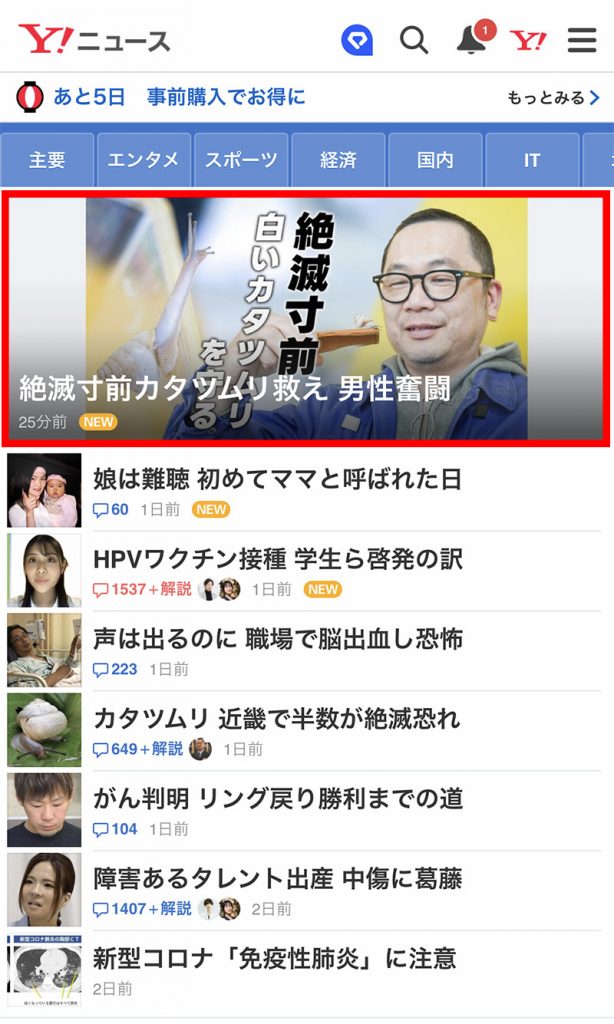Screen dimensions: 614x1024
Task: Switch to the 国内 tab
Action: [x=435, y=160]
